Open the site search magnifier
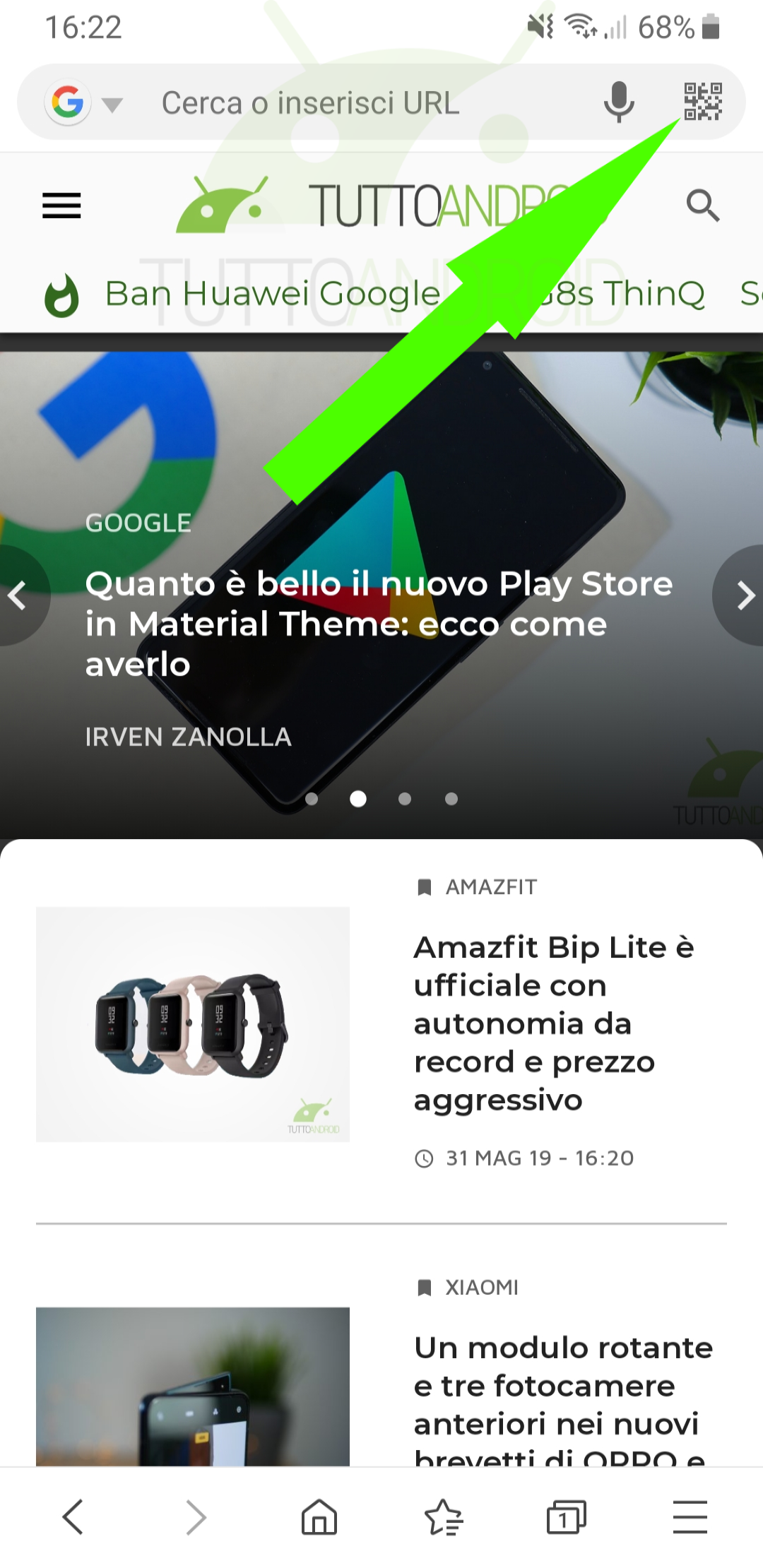The width and height of the screenshot is (763, 1568). tap(702, 206)
